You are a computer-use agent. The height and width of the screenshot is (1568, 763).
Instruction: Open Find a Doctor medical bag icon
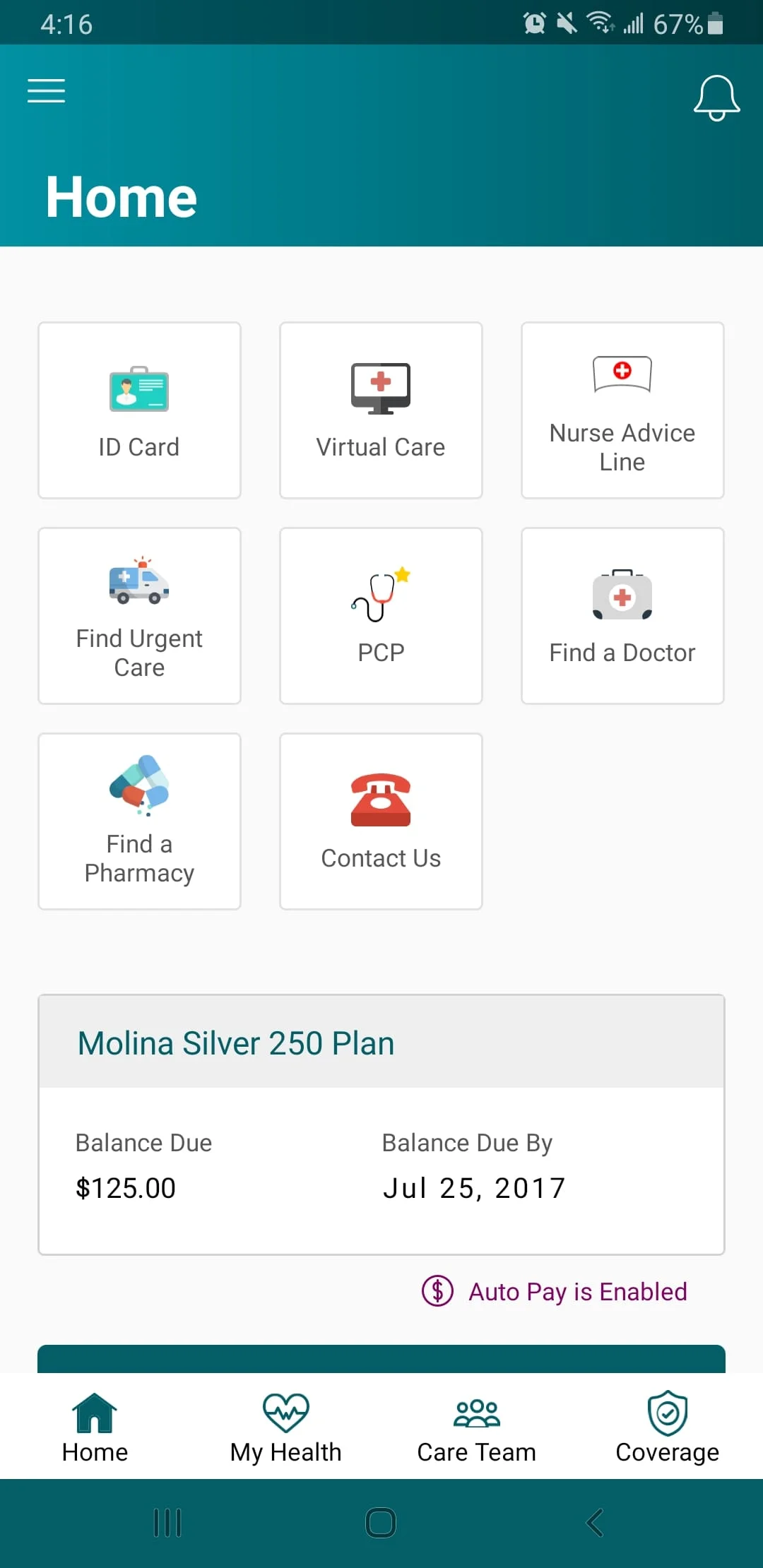tap(621, 595)
